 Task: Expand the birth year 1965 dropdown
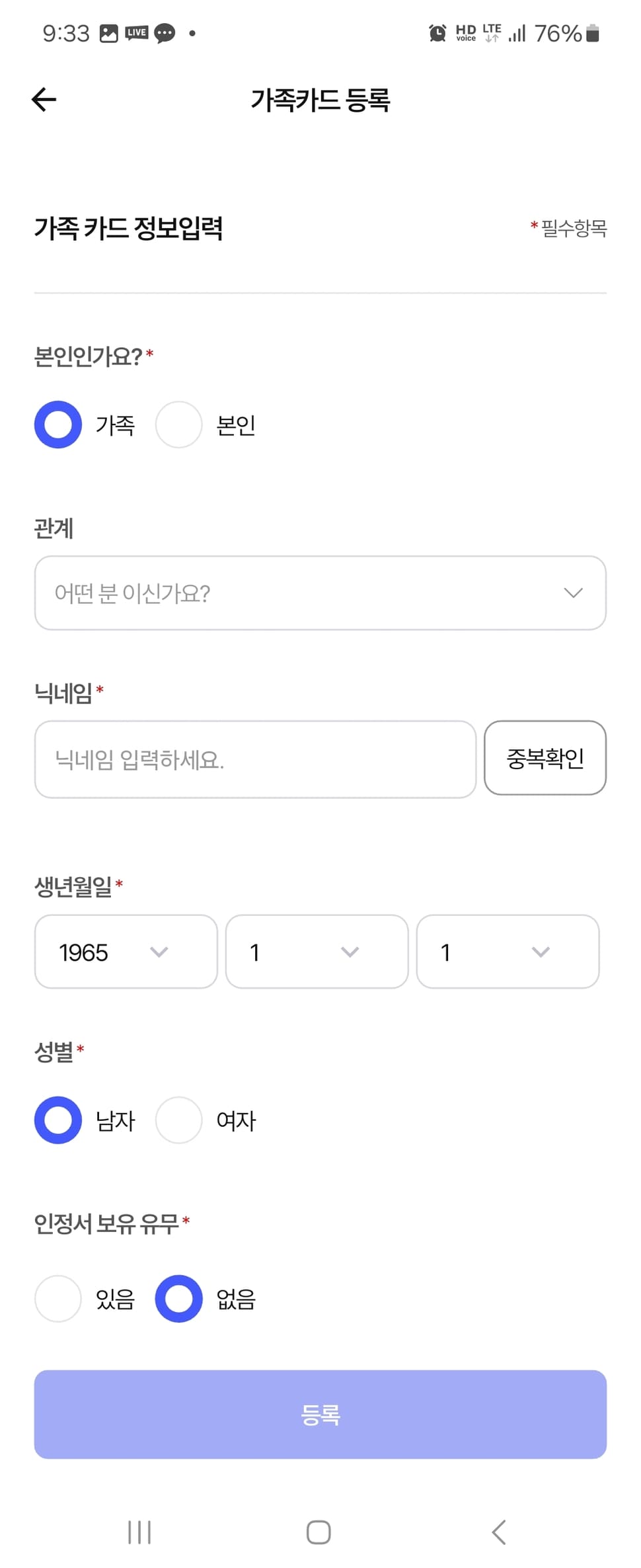click(x=127, y=952)
